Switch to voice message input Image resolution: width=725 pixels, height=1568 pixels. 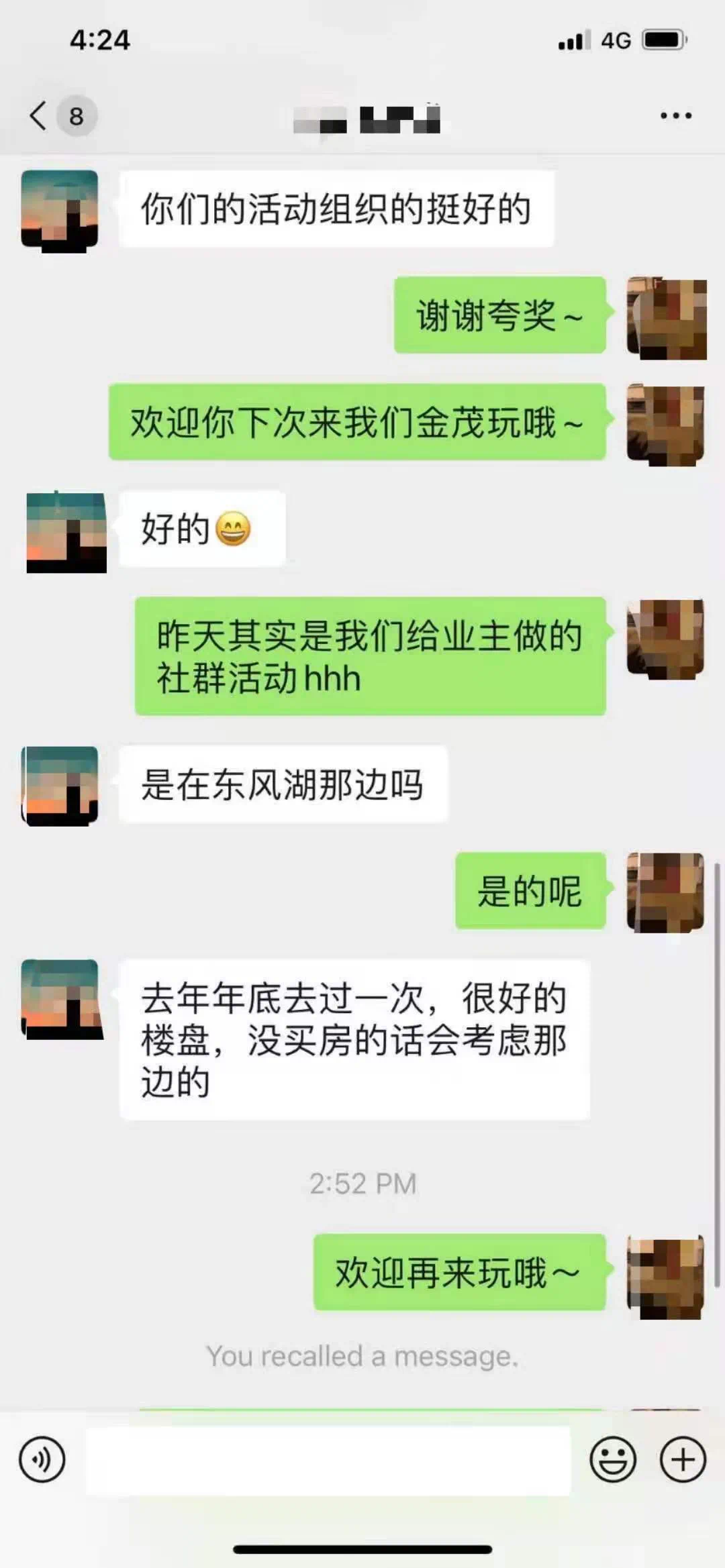42,1459
